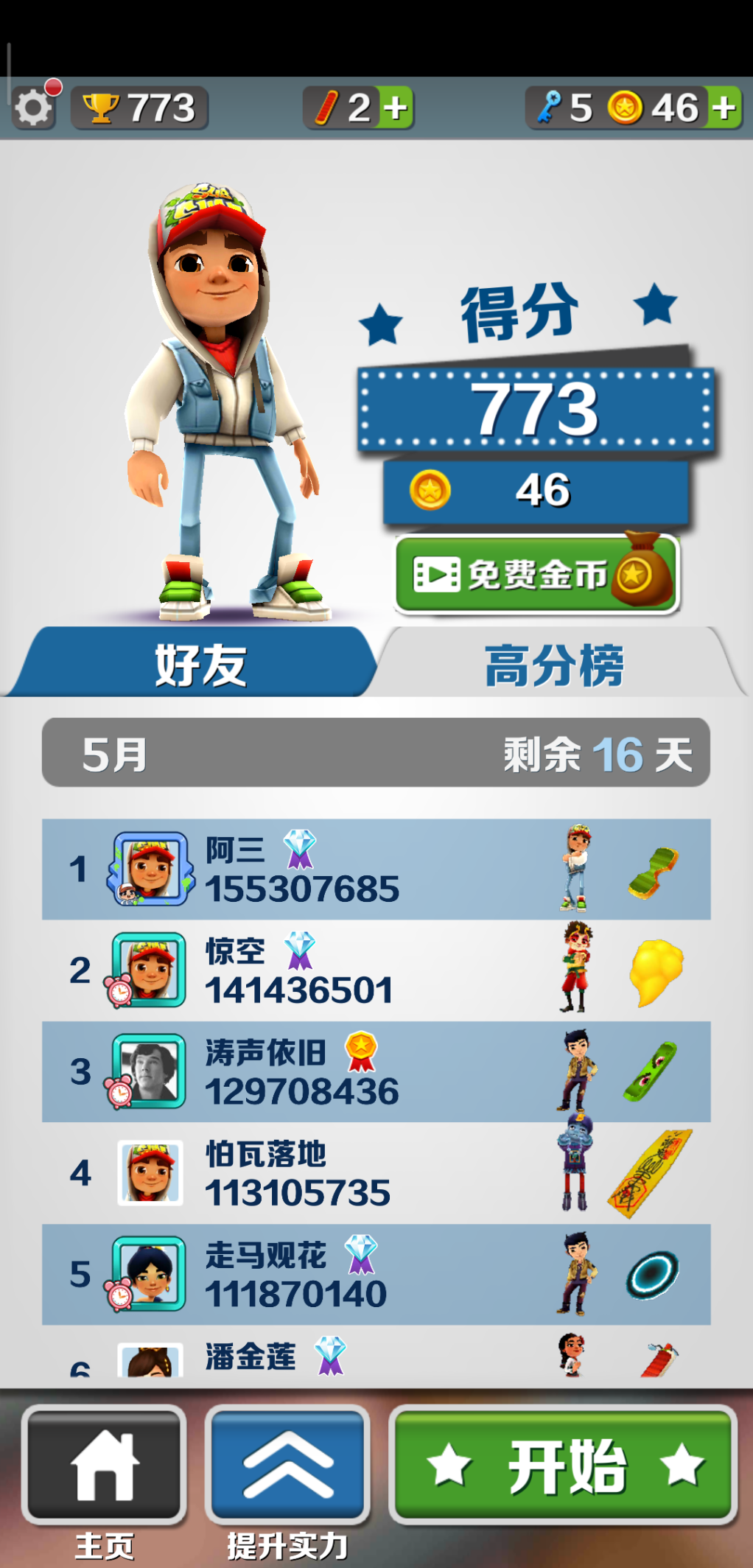Image resolution: width=753 pixels, height=1568 pixels.
Task: Open the settings gear icon
Action: tap(33, 108)
